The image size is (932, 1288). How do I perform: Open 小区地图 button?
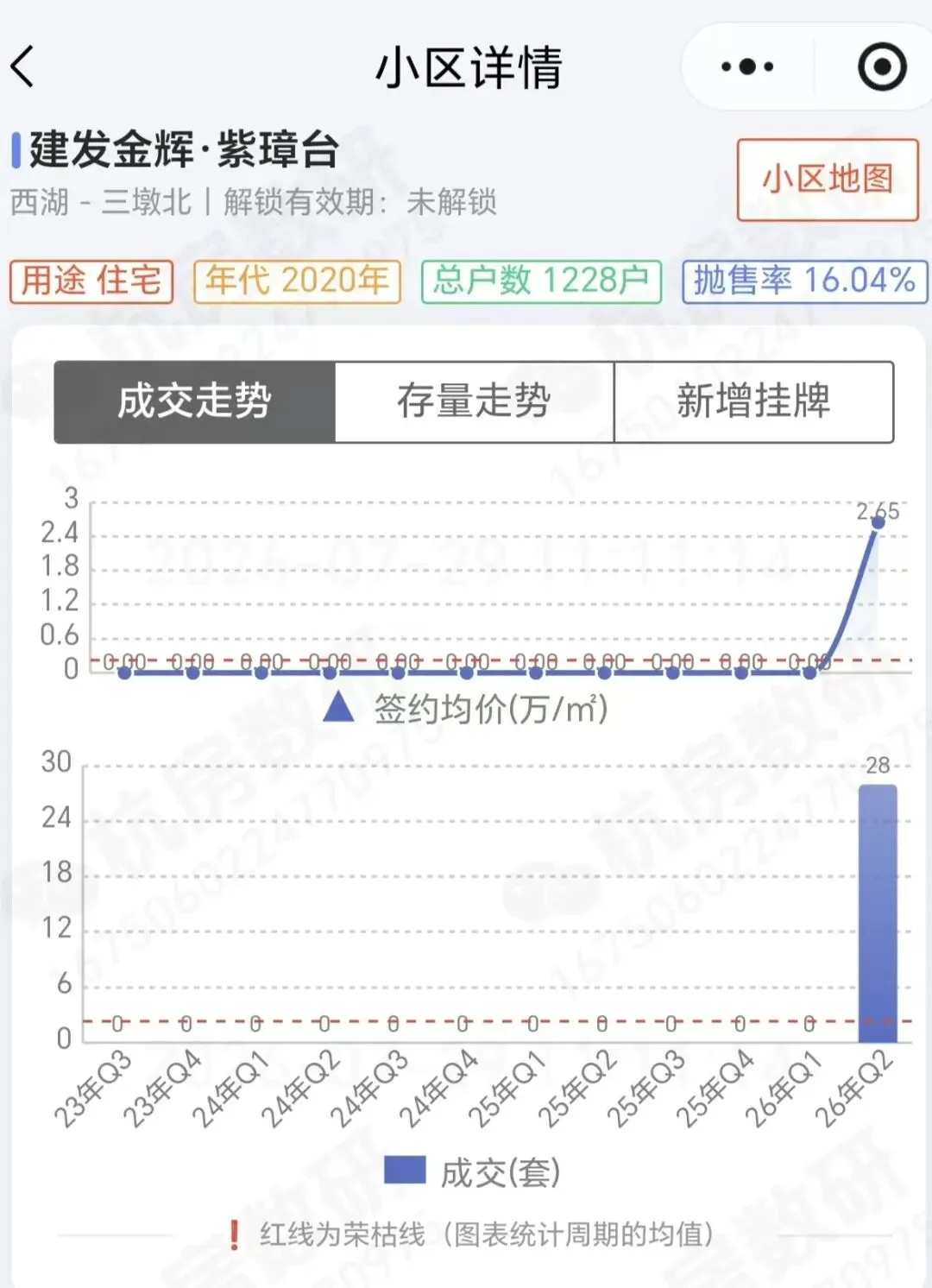(x=827, y=180)
